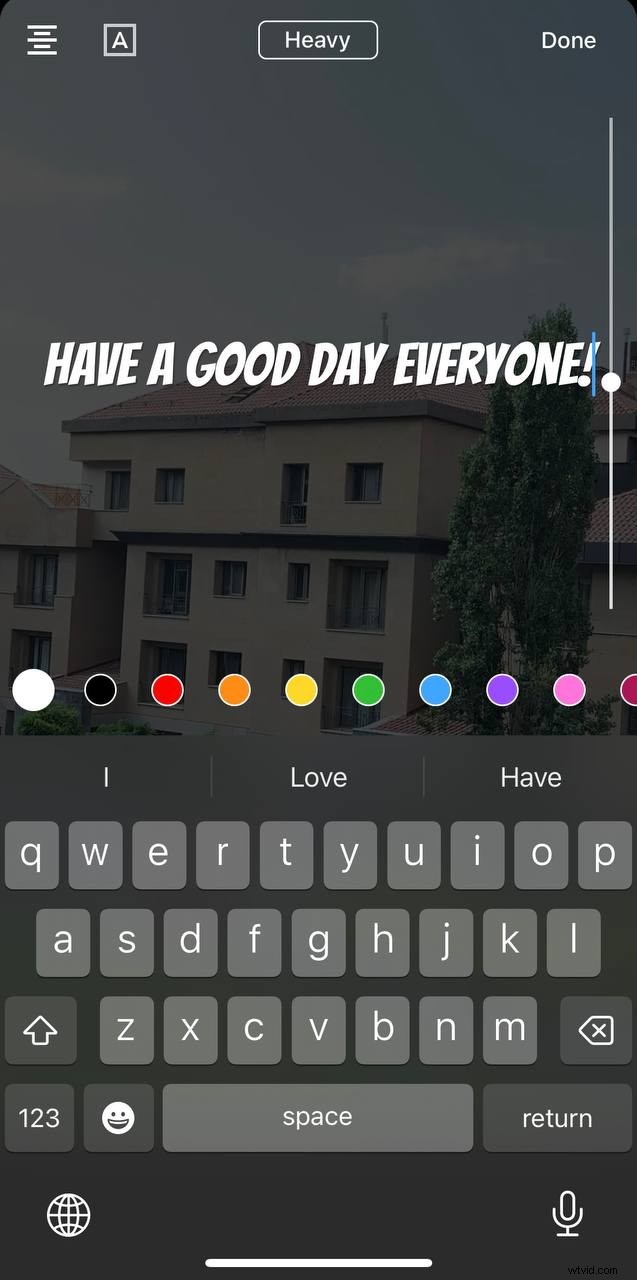Pick the orange color swatch
This screenshot has height=1280, width=637.
click(x=234, y=690)
